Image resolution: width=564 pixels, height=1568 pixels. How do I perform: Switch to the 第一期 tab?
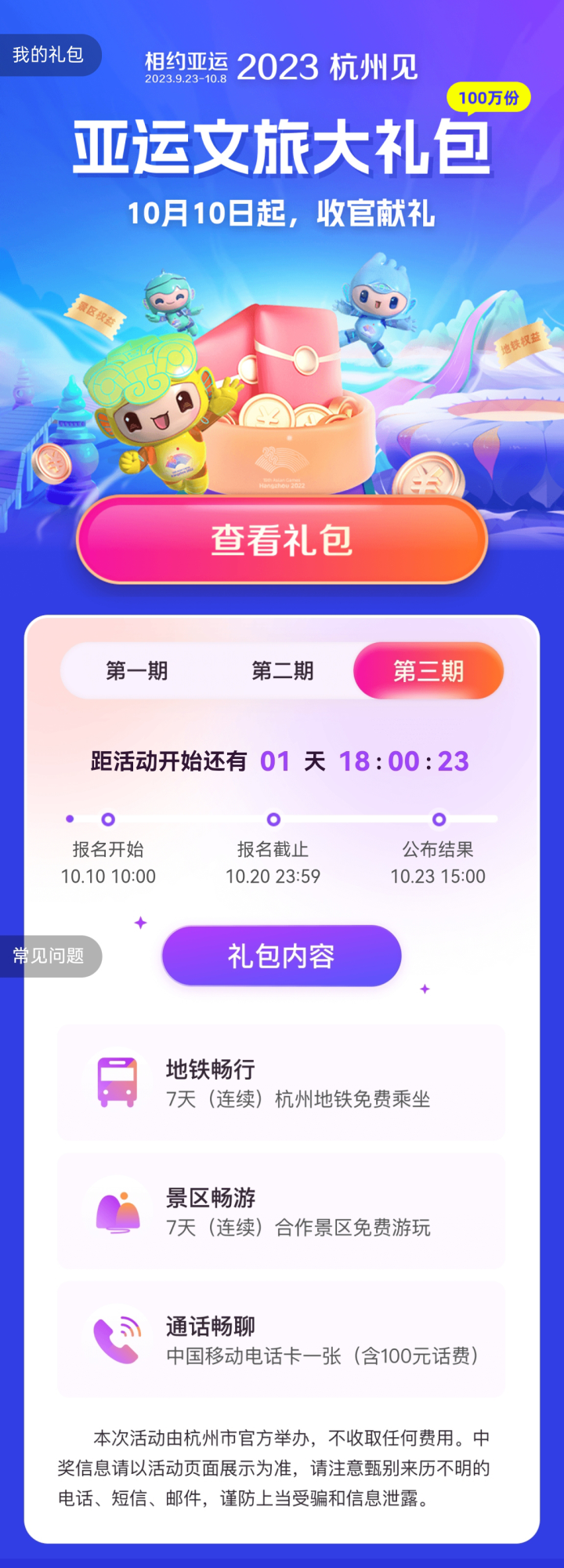(137, 671)
